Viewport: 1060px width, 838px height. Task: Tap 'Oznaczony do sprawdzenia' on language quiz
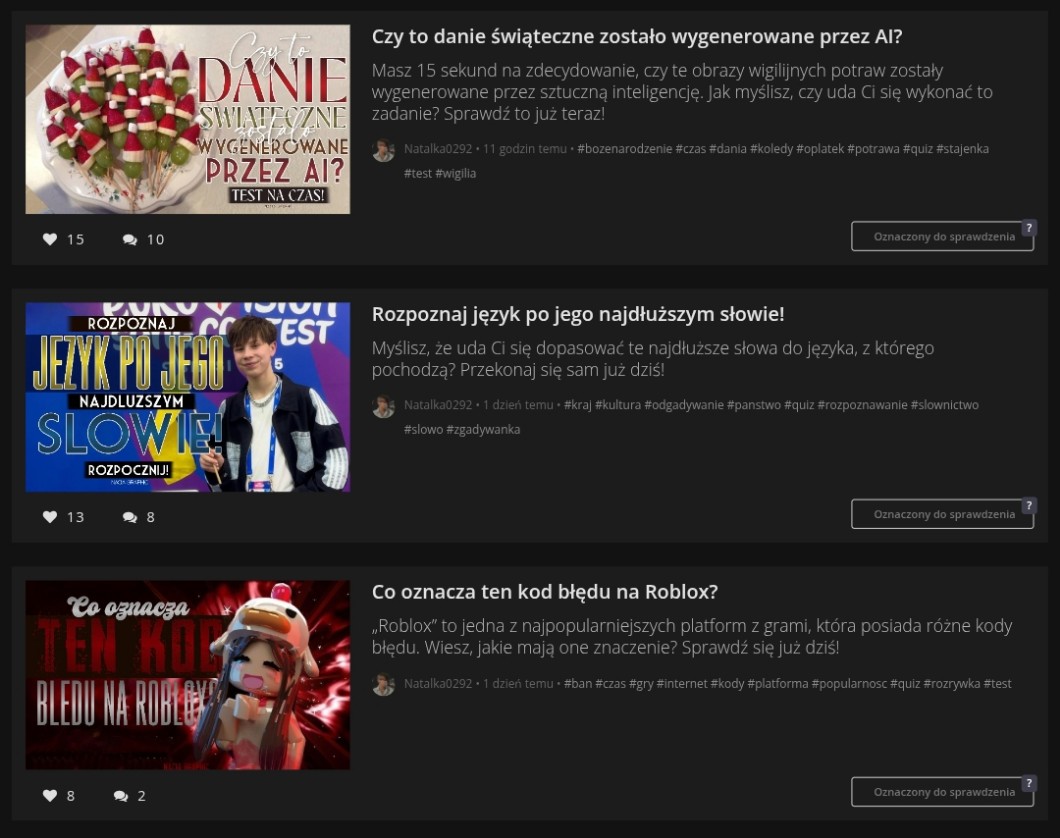pos(942,514)
